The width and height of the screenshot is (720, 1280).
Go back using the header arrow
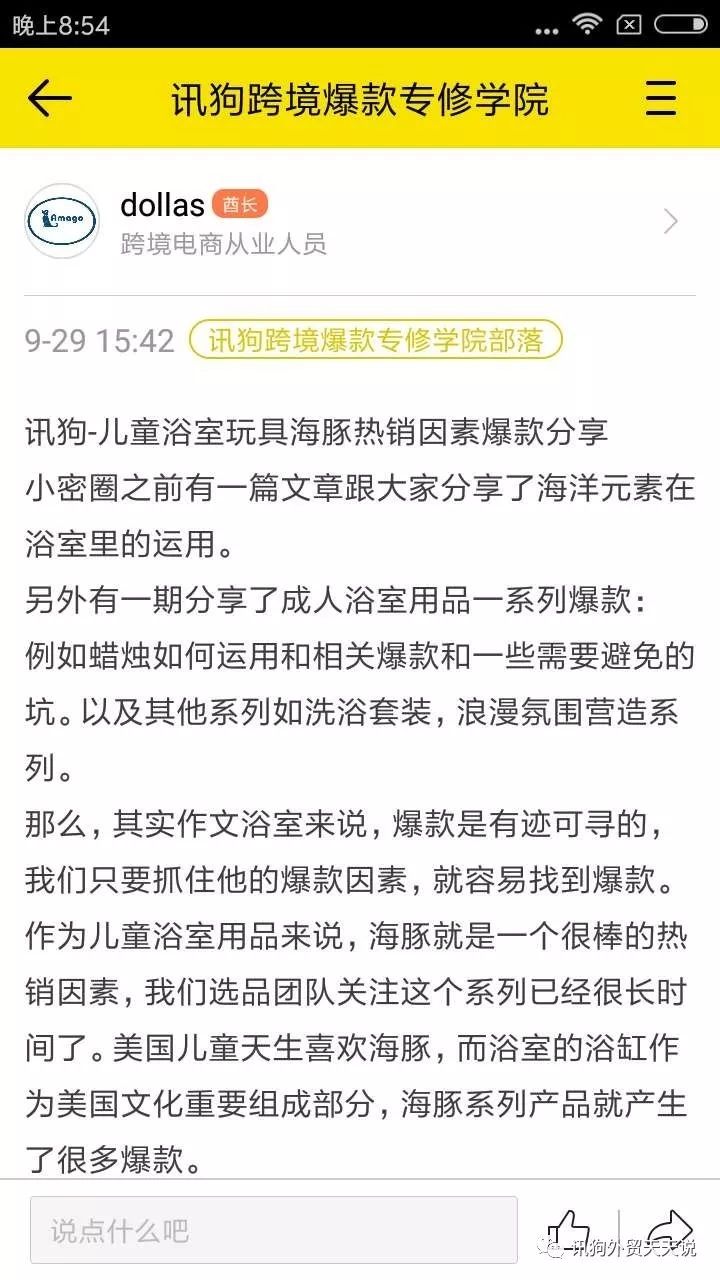(x=49, y=98)
